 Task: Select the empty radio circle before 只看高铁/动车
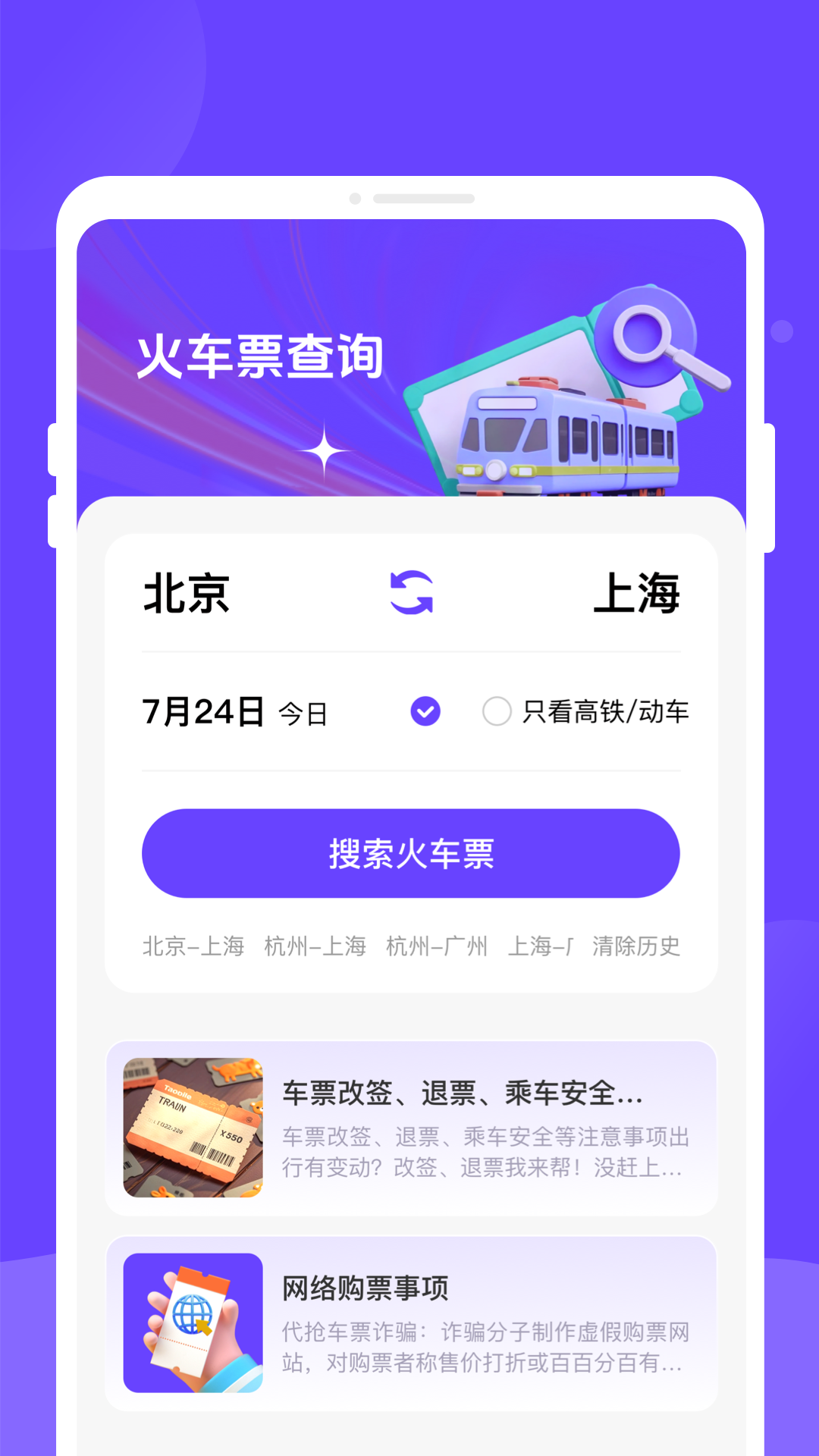coord(497,712)
